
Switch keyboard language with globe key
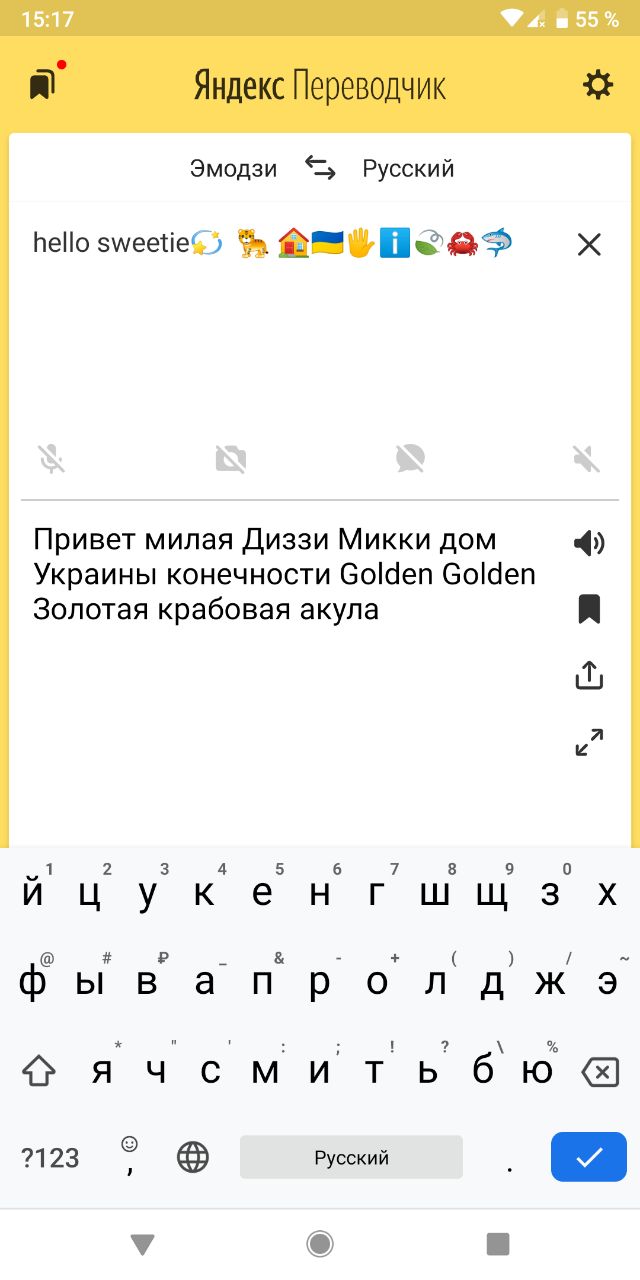(192, 1157)
